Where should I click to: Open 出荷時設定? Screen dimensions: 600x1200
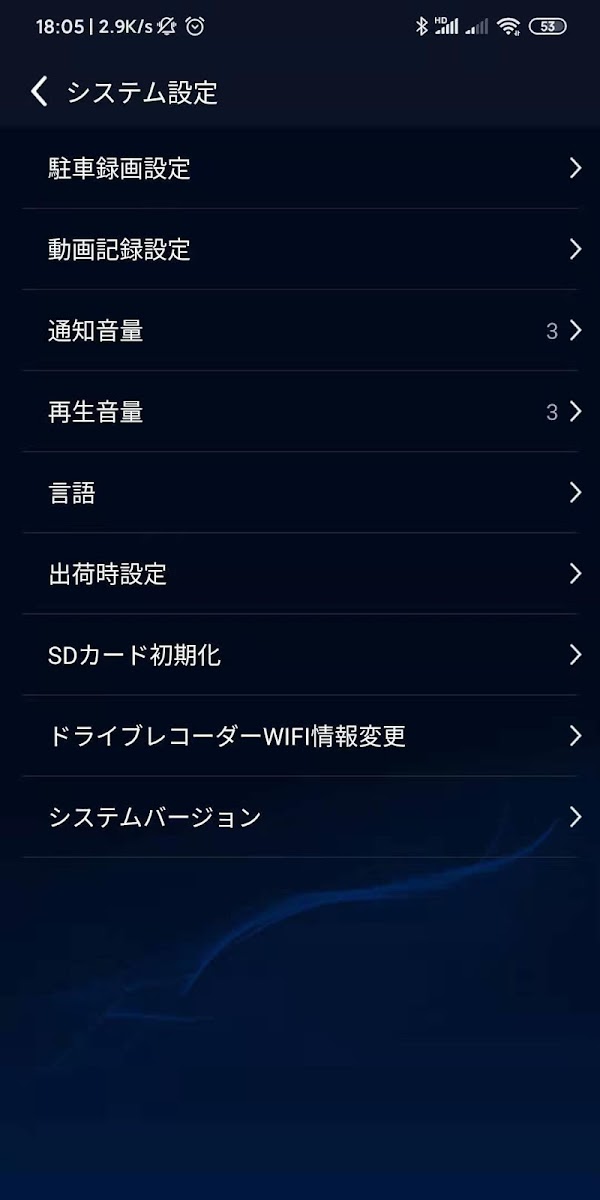point(300,574)
